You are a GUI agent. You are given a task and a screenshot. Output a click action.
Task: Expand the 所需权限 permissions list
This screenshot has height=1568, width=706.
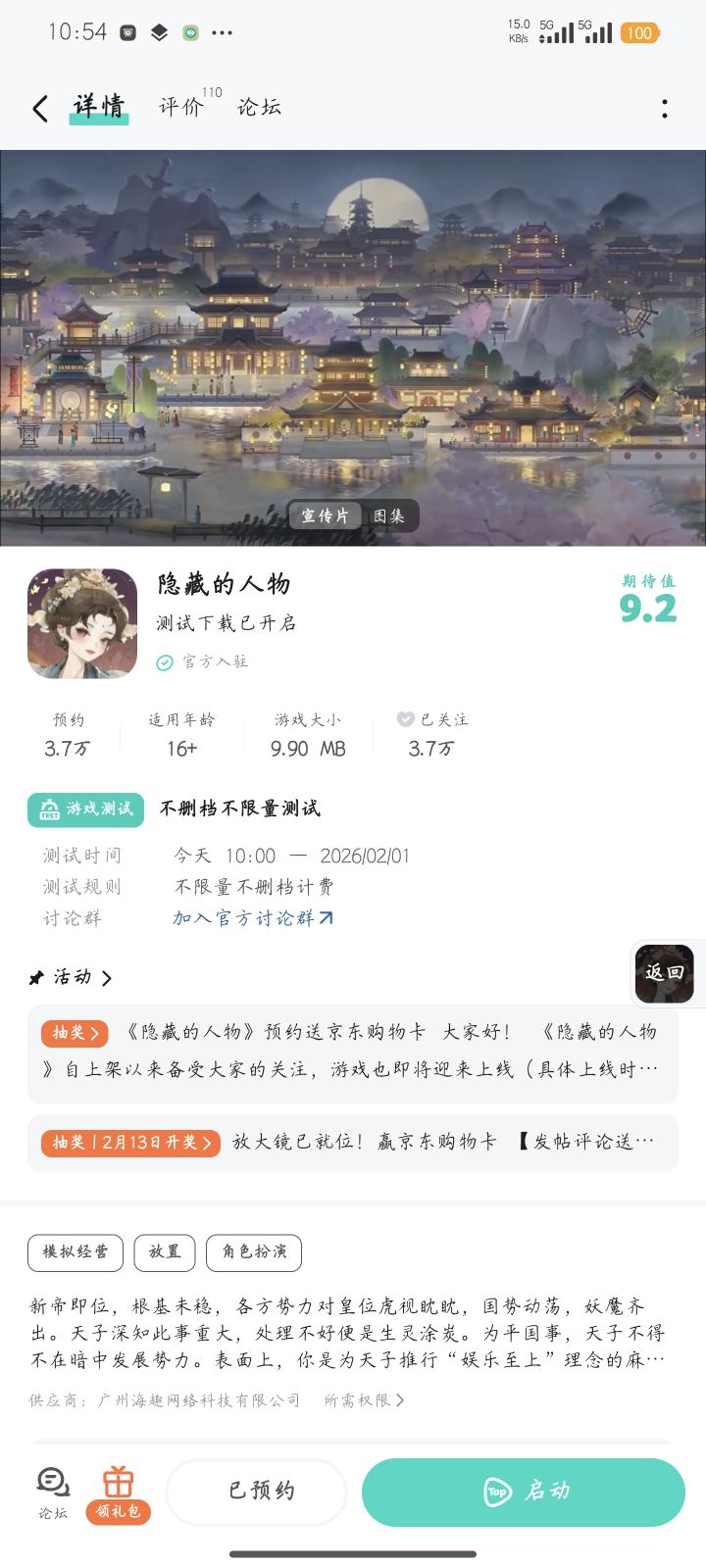[x=364, y=1400]
